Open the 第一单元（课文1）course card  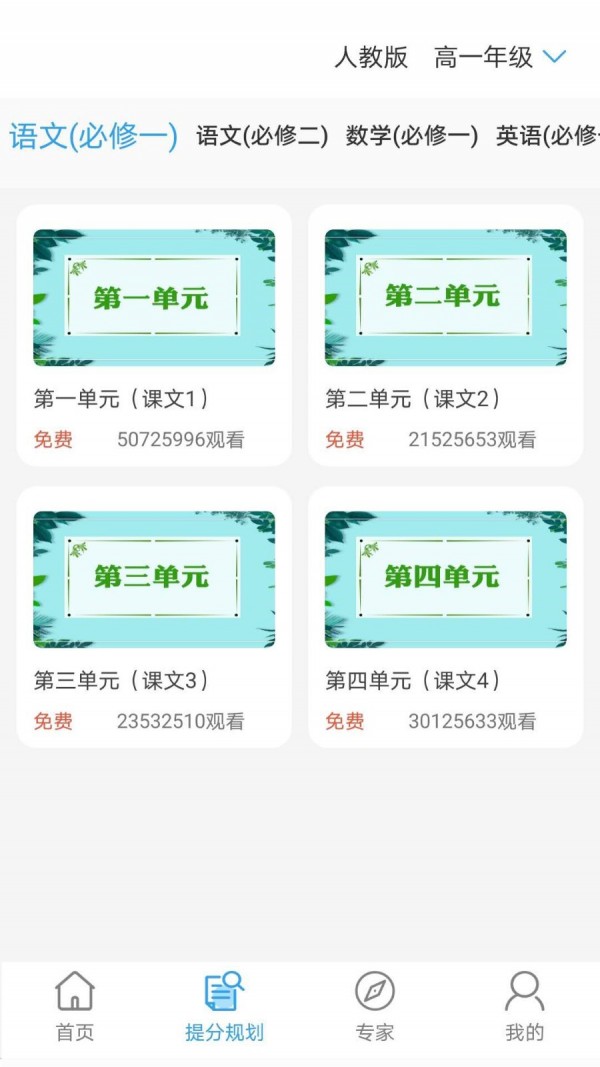point(154,335)
